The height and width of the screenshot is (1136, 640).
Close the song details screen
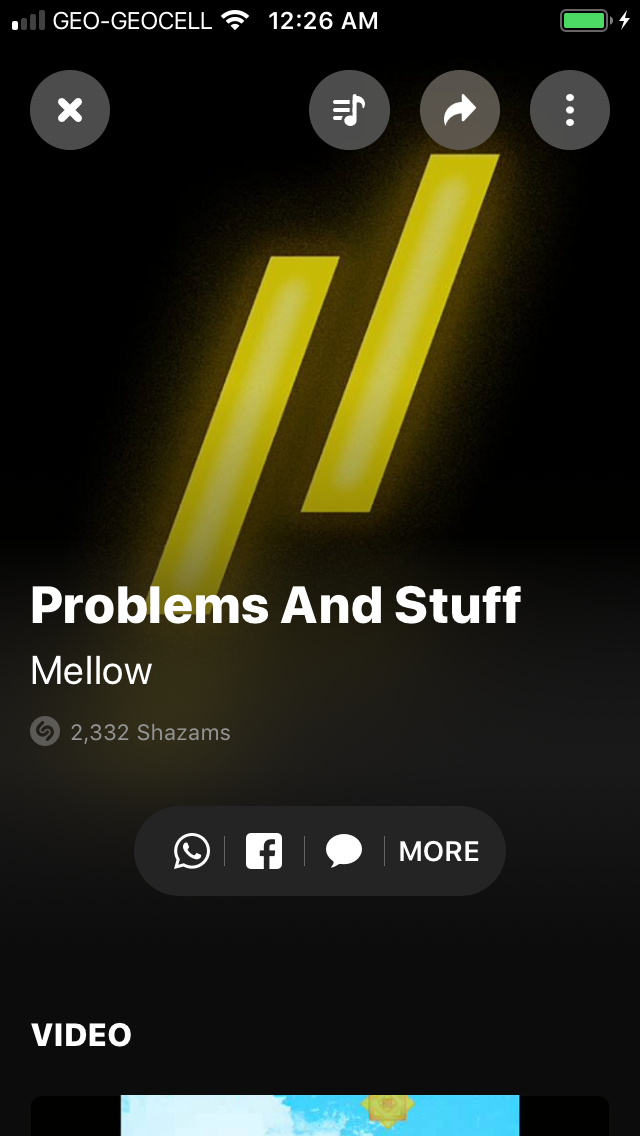point(70,110)
